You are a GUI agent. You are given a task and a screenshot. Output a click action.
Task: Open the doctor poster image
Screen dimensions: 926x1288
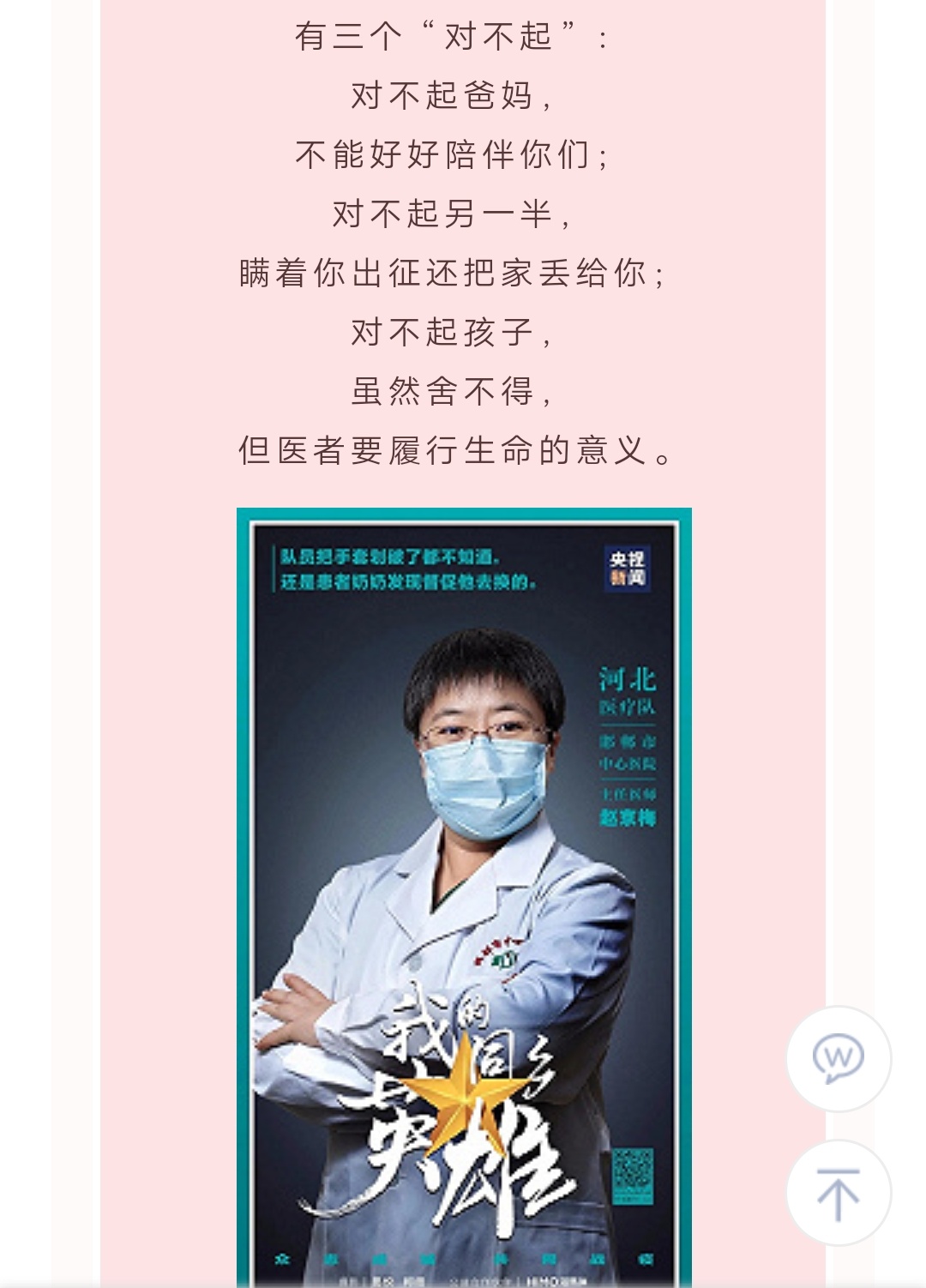tap(464, 892)
